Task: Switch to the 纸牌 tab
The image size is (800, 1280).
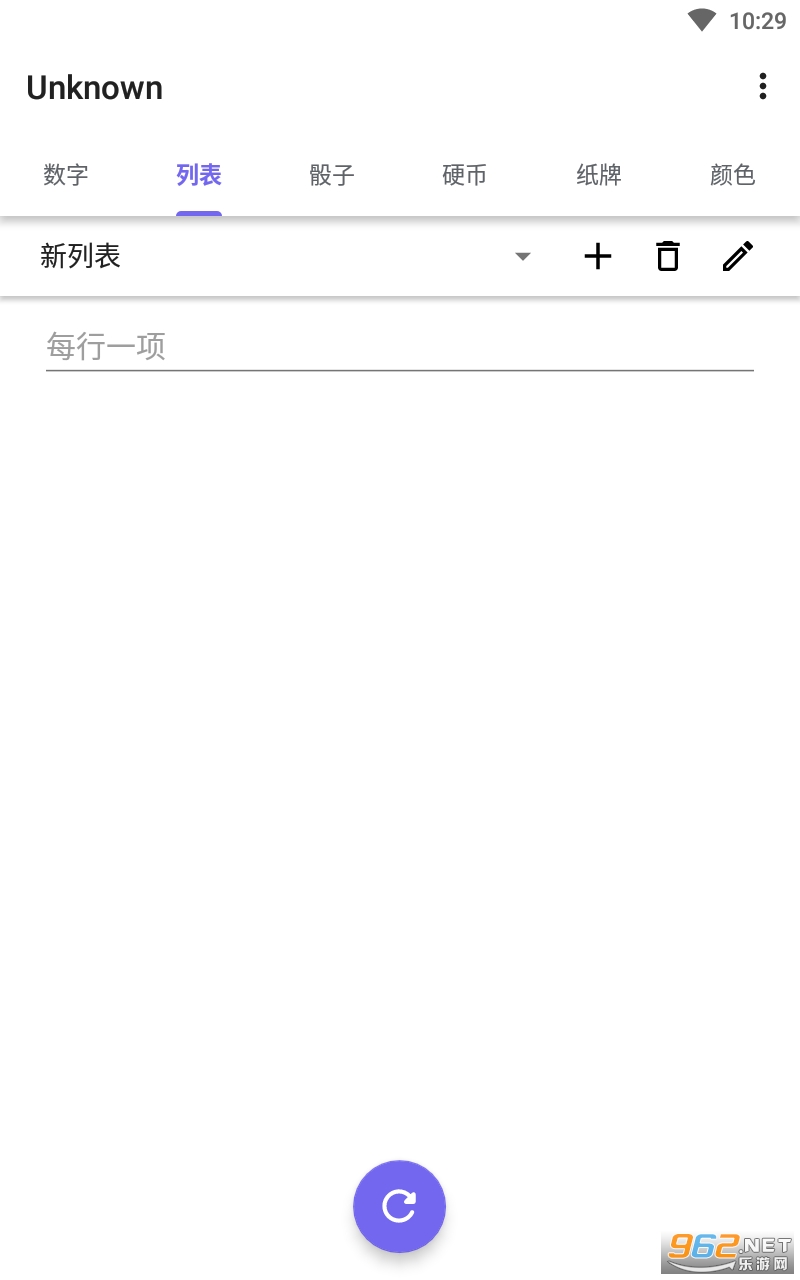Action: point(599,175)
